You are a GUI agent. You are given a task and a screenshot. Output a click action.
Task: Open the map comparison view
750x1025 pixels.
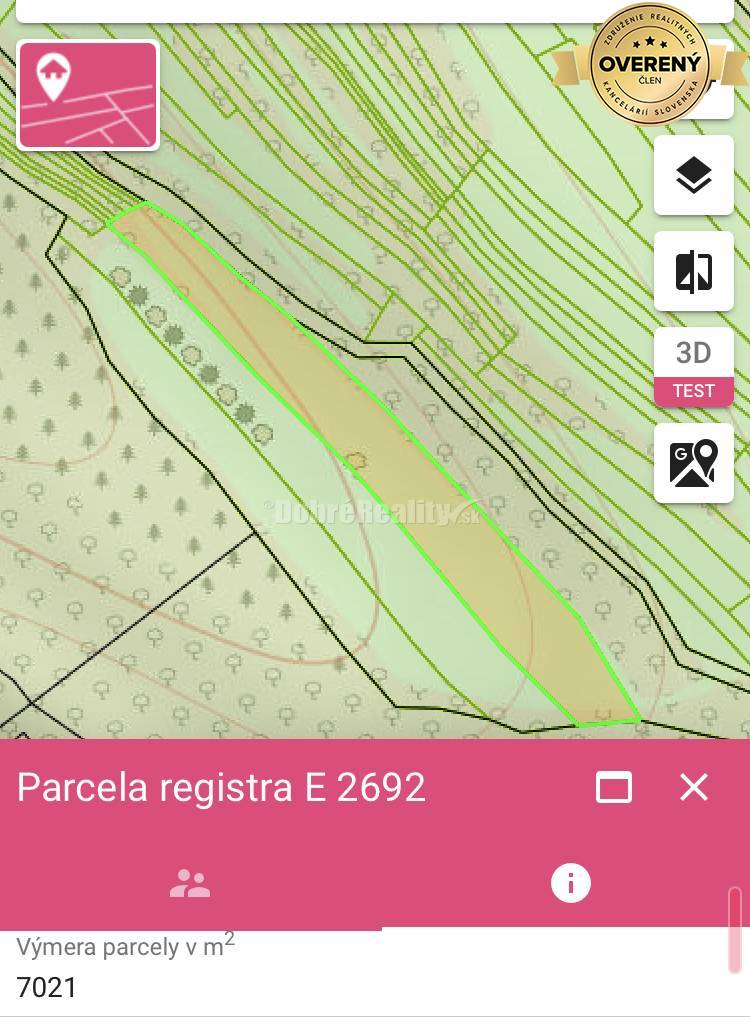[x=693, y=271]
